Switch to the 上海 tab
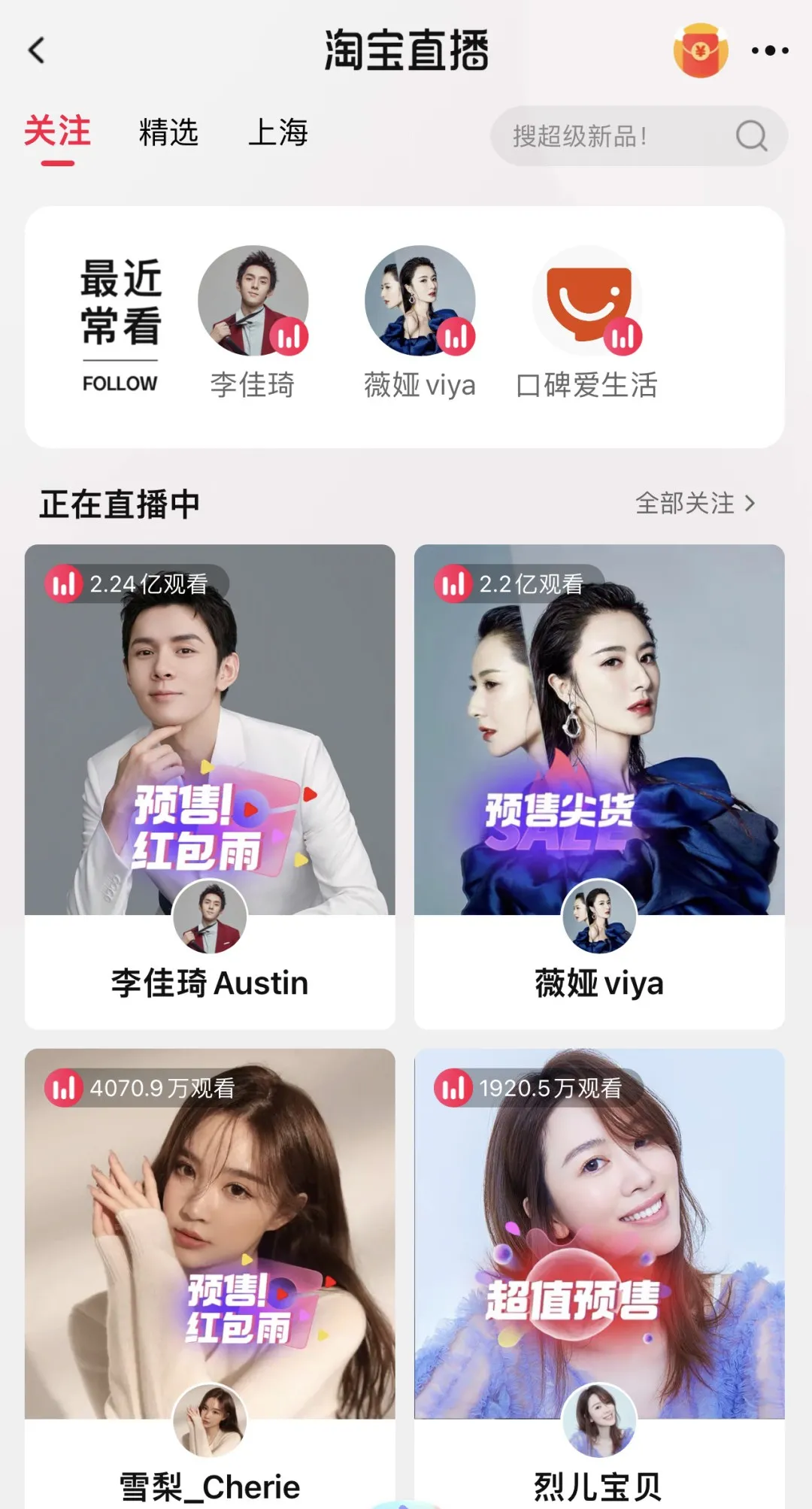The width and height of the screenshot is (812, 1509). 278,133
